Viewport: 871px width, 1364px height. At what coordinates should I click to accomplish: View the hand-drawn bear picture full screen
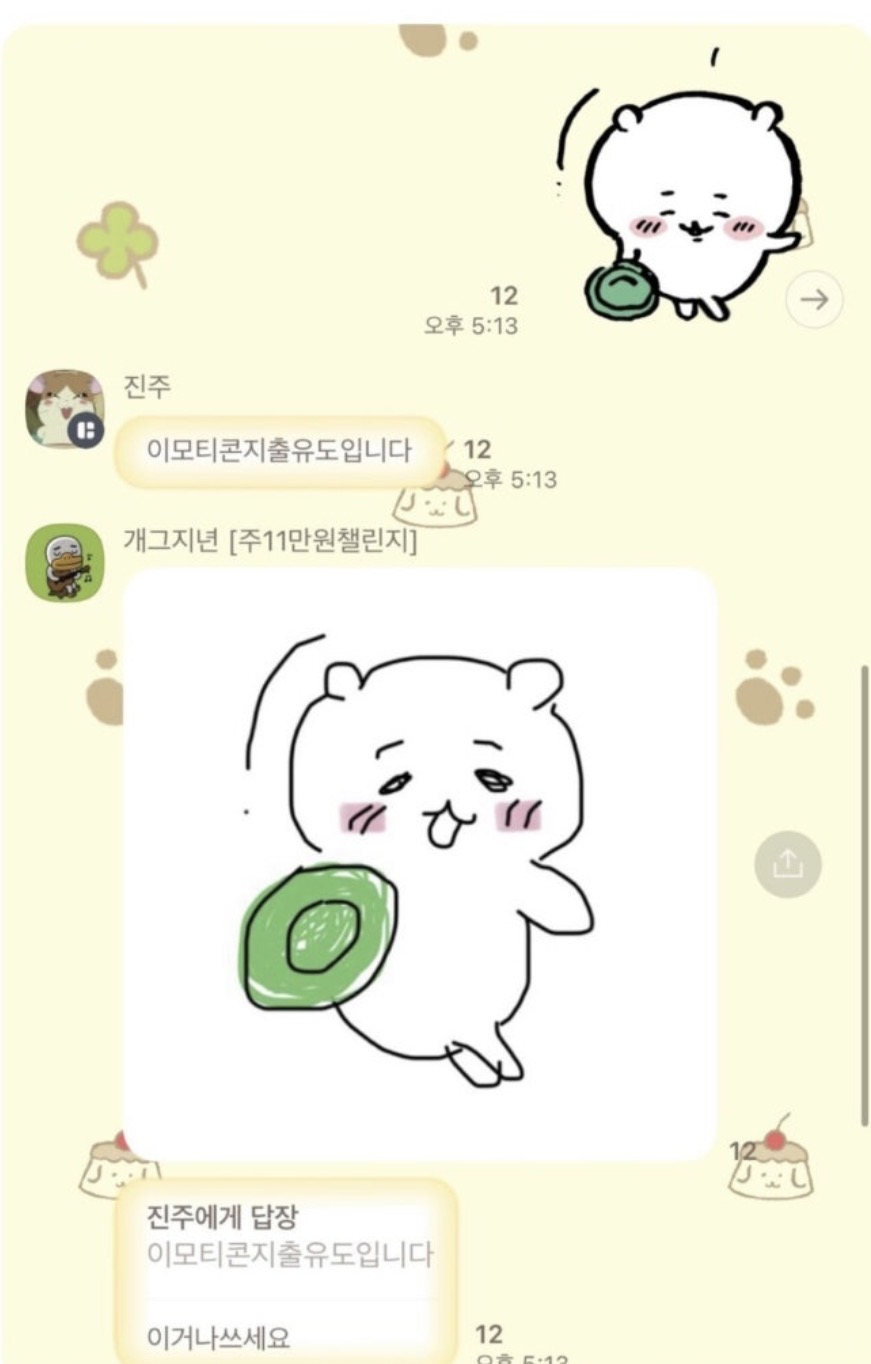[x=419, y=863]
